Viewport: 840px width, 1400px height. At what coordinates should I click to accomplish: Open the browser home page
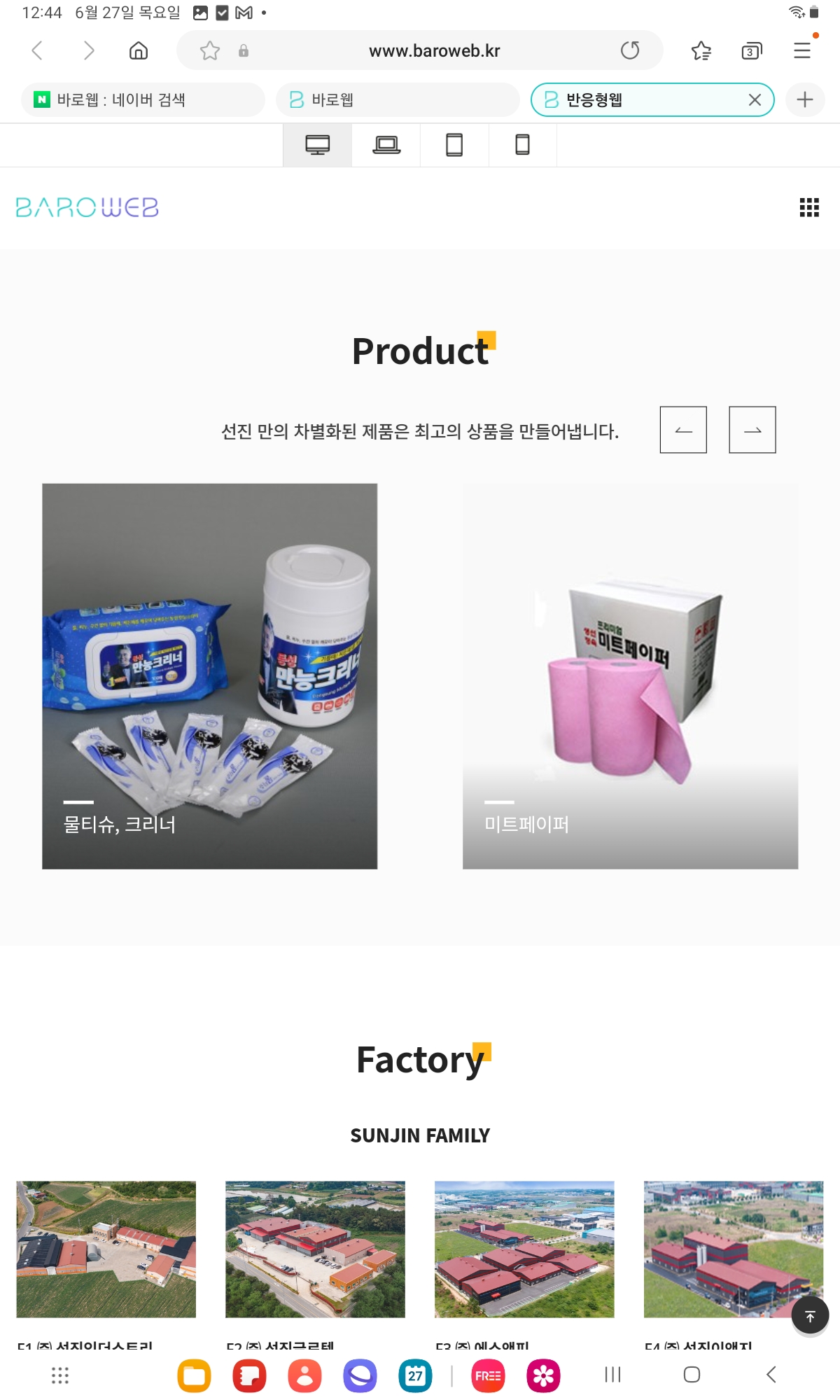[139, 50]
